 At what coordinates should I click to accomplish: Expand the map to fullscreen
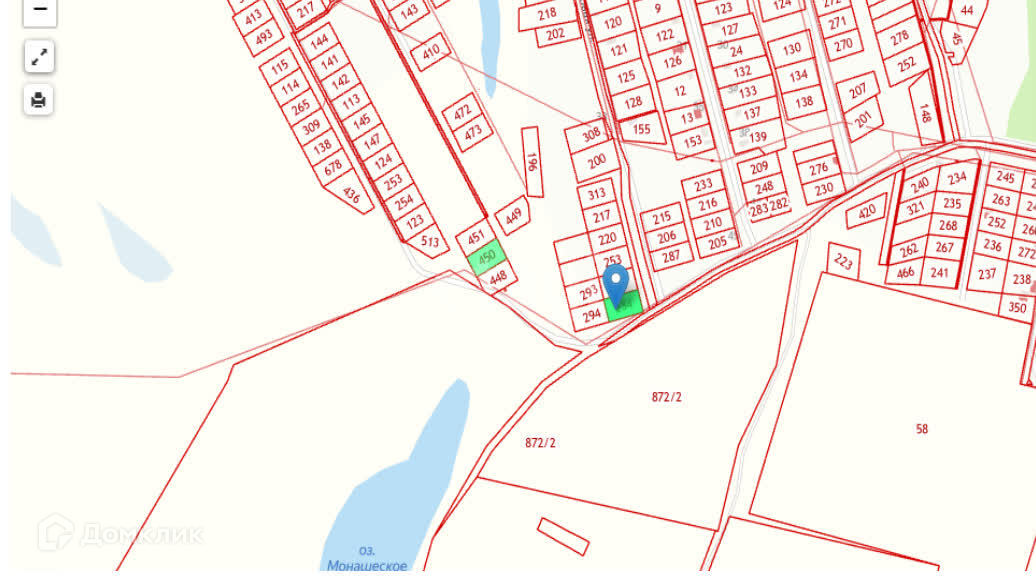click(39, 56)
